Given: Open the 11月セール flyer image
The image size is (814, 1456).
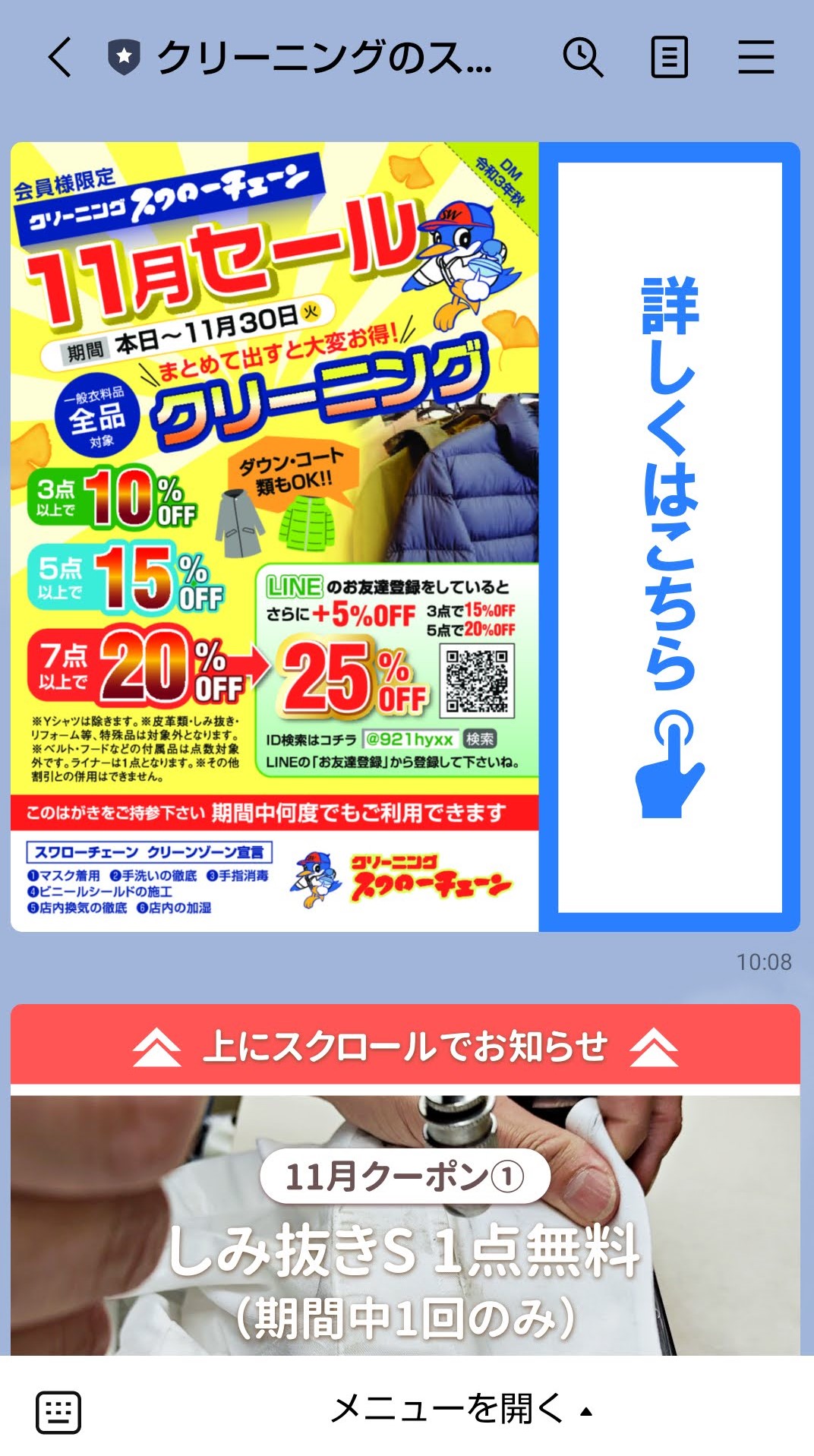Looking at the screenshot, I should click(275, 537).
